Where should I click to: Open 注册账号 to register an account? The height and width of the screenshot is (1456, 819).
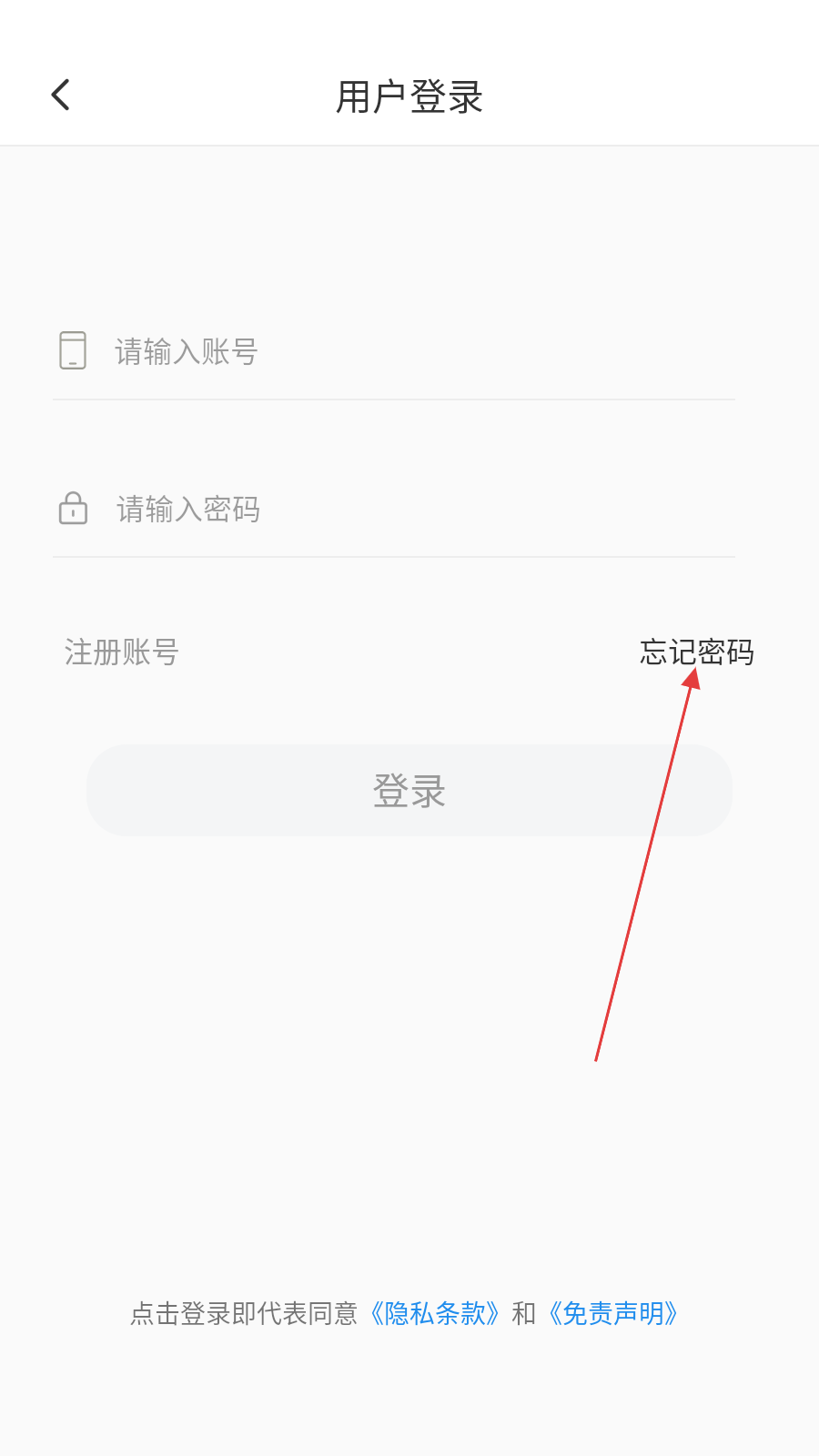[121, 652]
